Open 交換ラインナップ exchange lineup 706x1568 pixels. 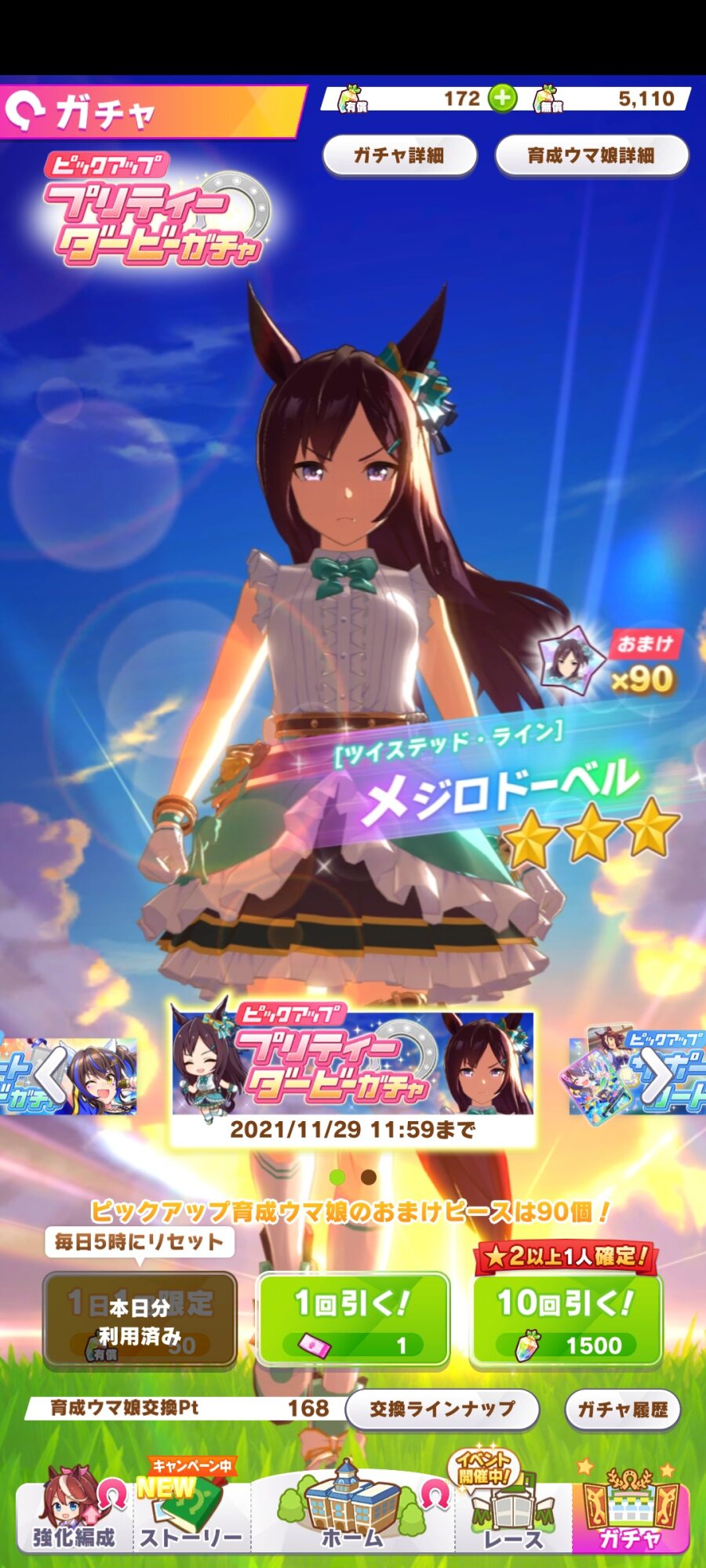coord(442,1409)
